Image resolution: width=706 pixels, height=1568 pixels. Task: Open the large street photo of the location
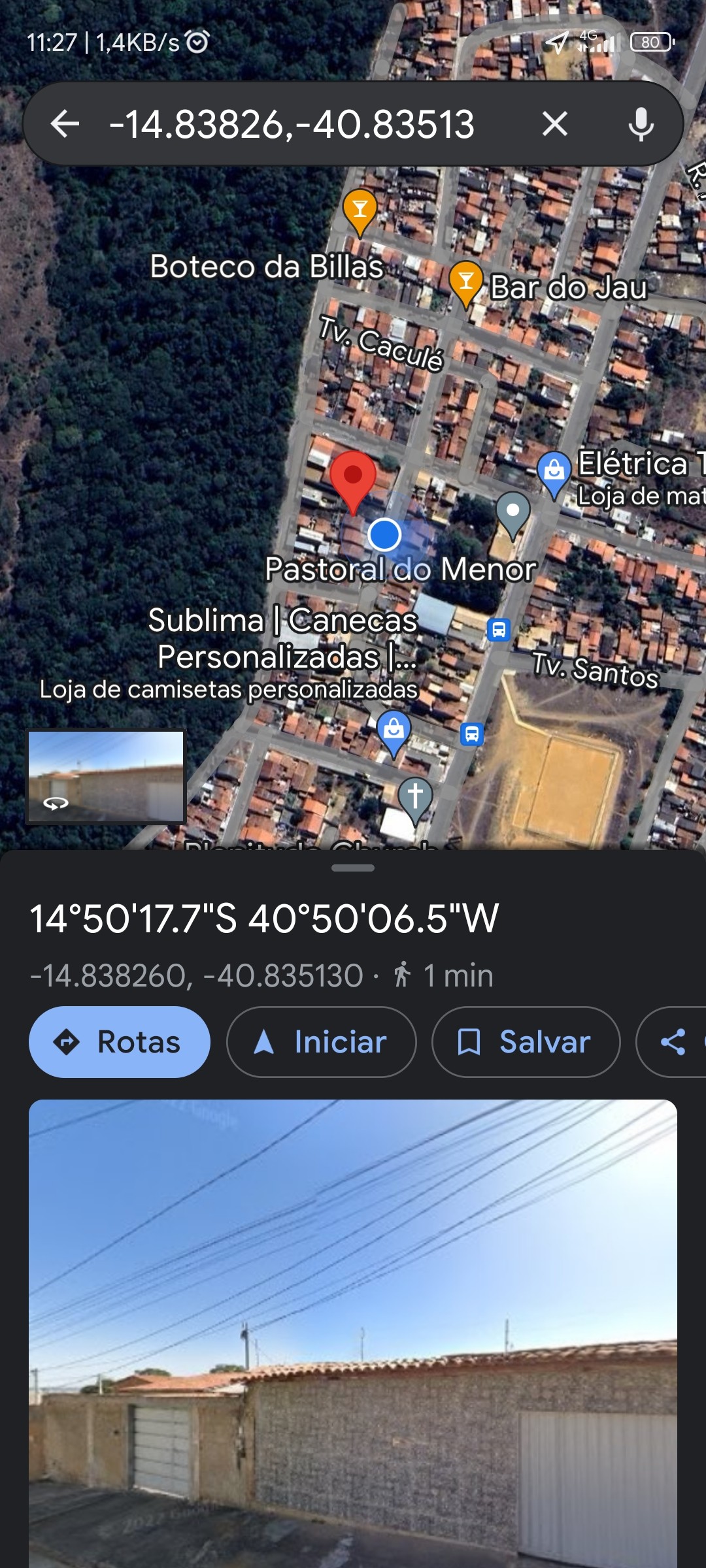353,1333
